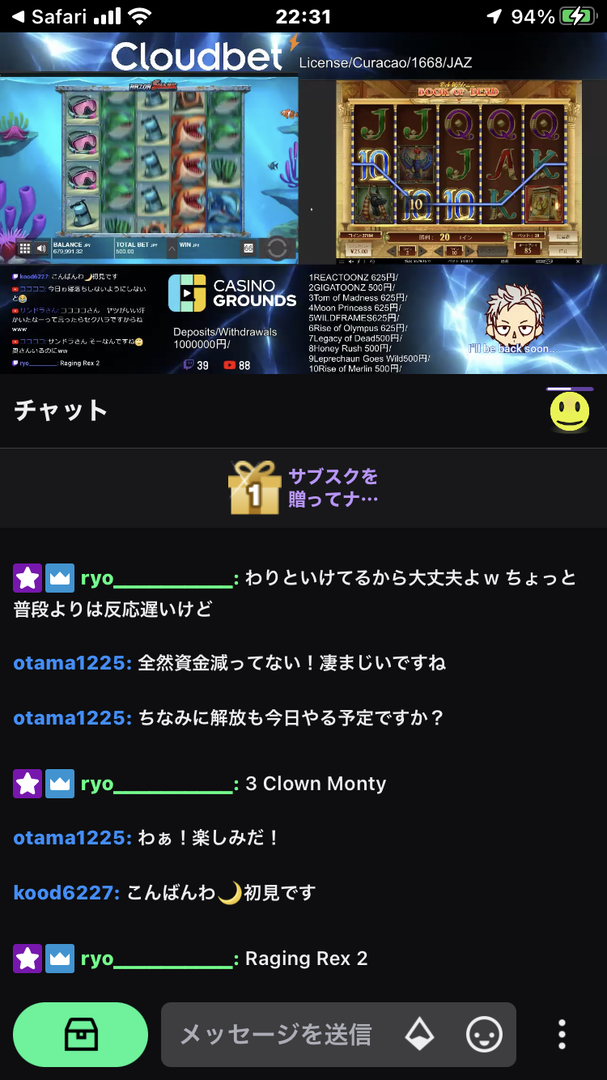Viewport: 607px width, 1080px height.
Task: Open the bits diamond icon
Action: (419, 1035)
